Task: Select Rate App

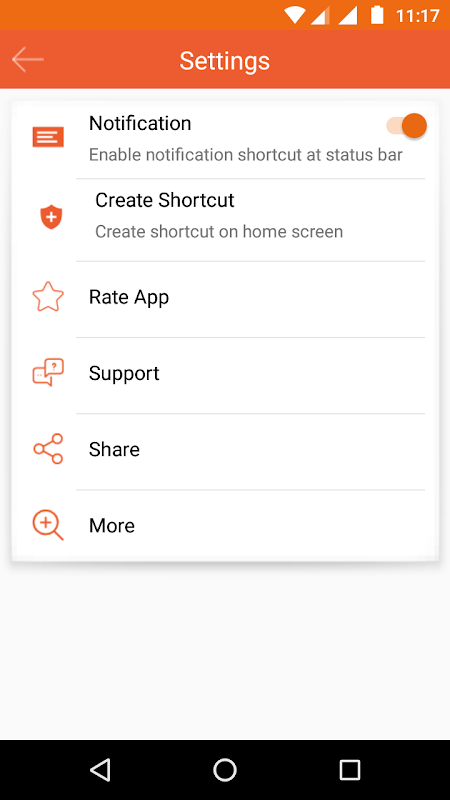Action: pyautogui.click(x=225, y=297)
